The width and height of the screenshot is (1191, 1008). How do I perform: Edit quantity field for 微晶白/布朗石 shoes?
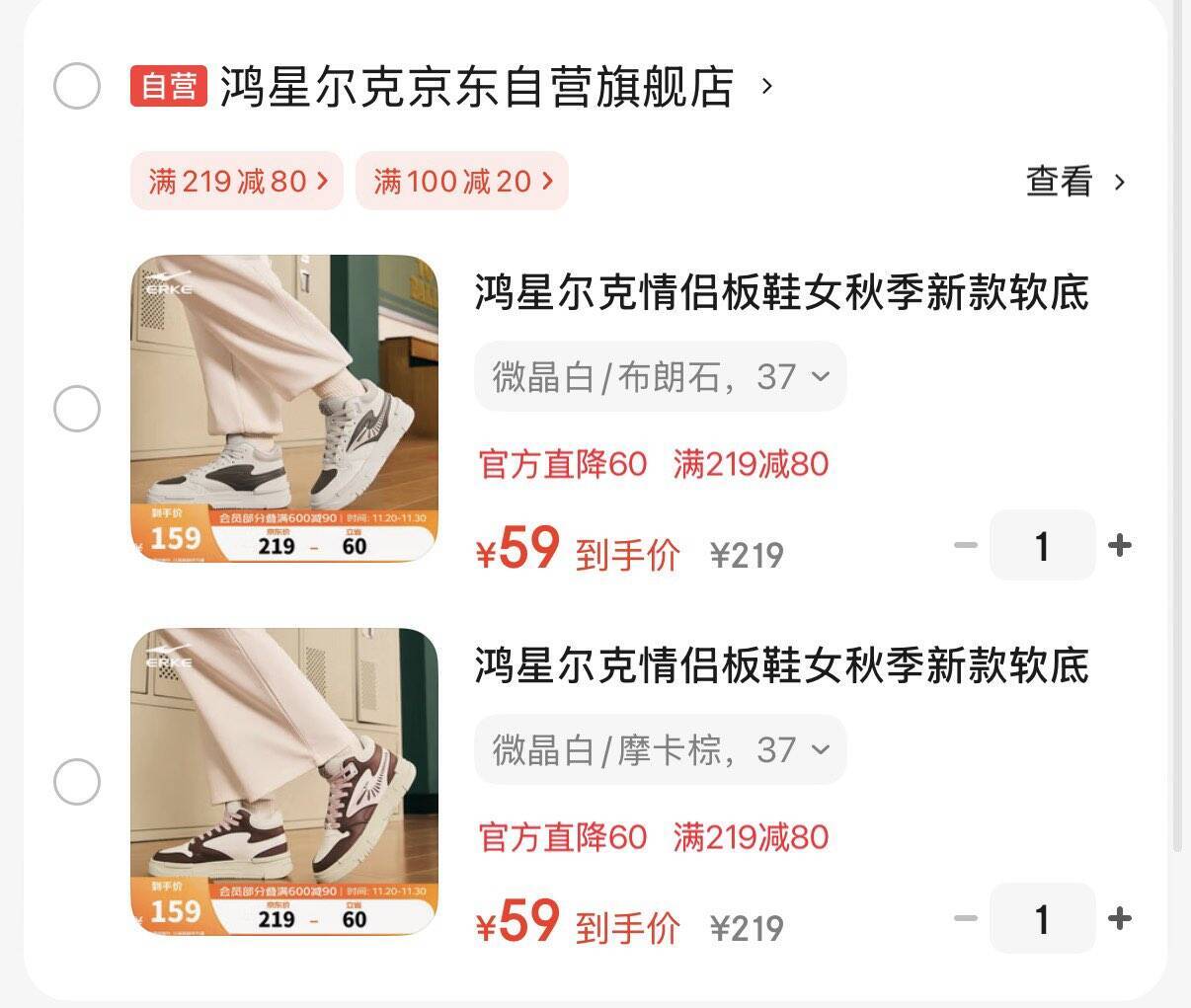[1042, 545]
